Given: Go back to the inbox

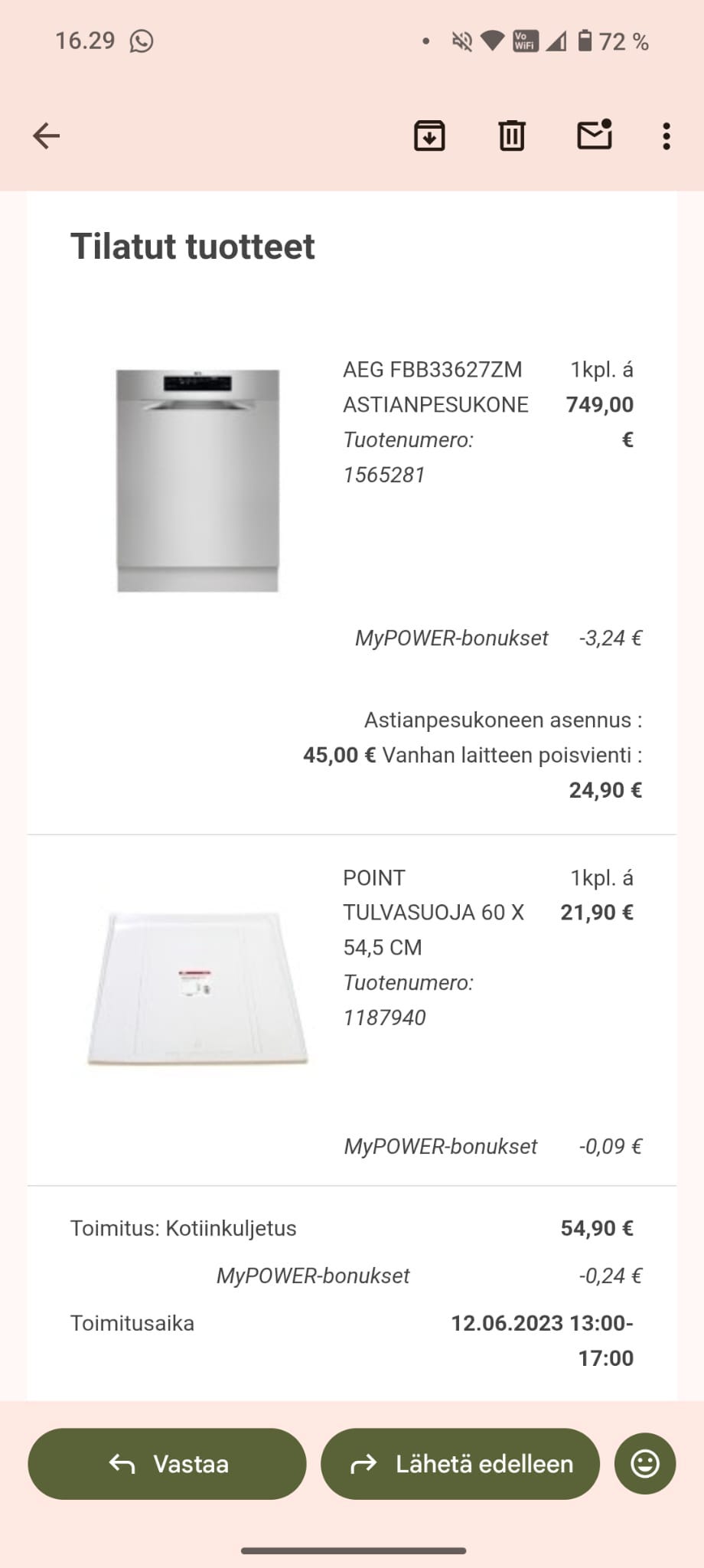Looking at the screenshot, I should tap(47, 136).
